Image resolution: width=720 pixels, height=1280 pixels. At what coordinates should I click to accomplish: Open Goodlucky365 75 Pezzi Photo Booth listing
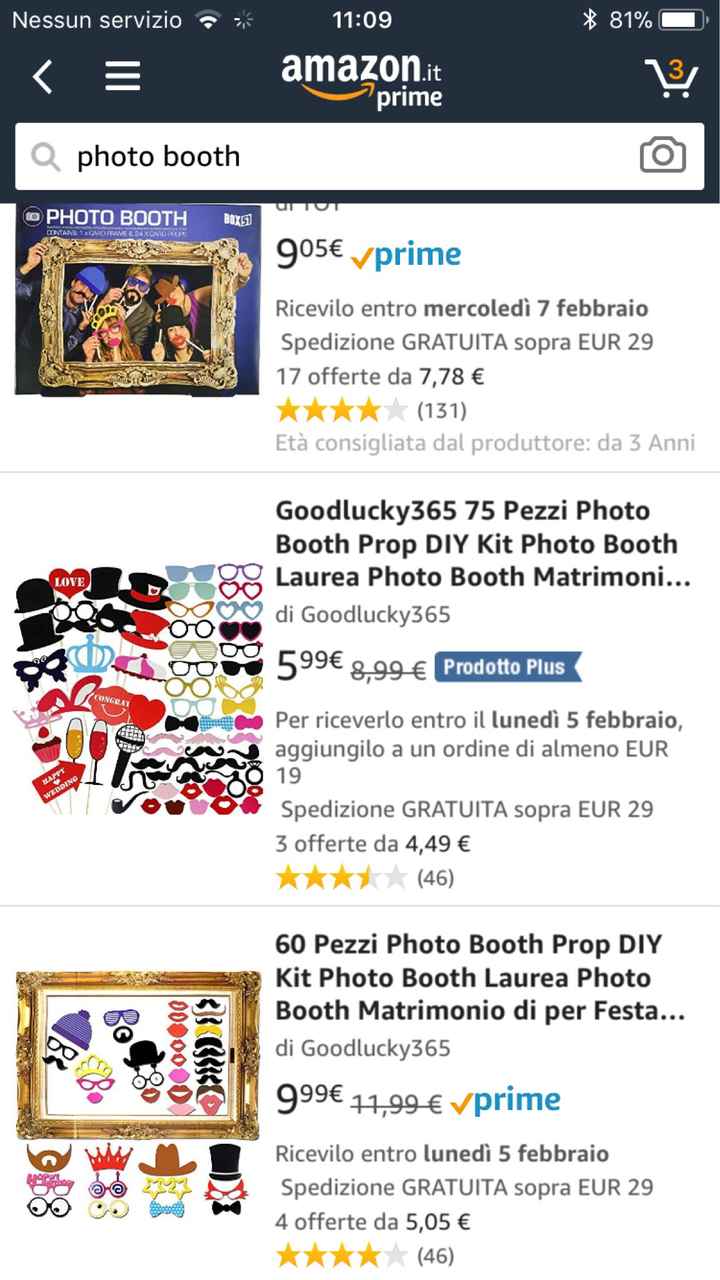(x=478, y=544)
